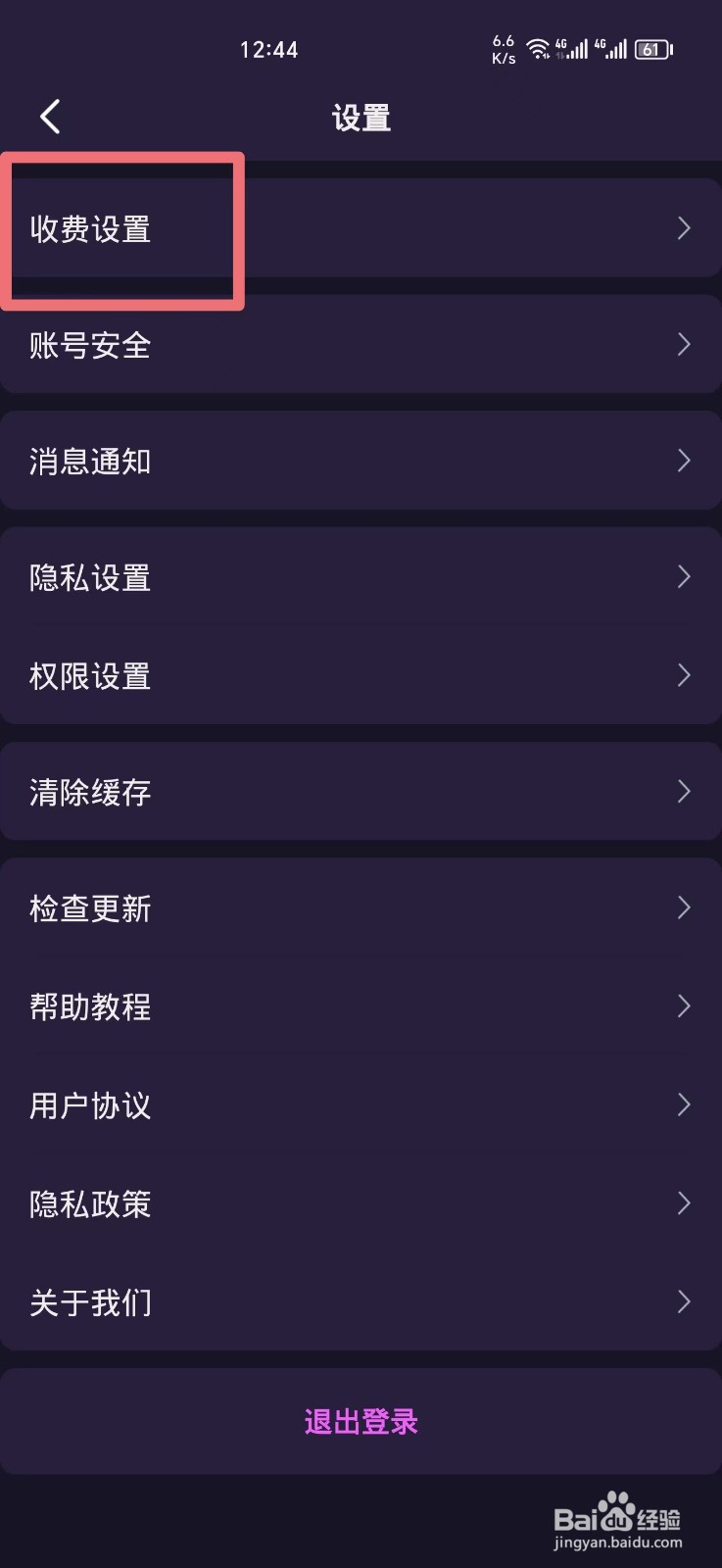This screenshot has width=722, height=1568.
Task: Tap the 退出登录 button
Action: tap(361, 1421)
